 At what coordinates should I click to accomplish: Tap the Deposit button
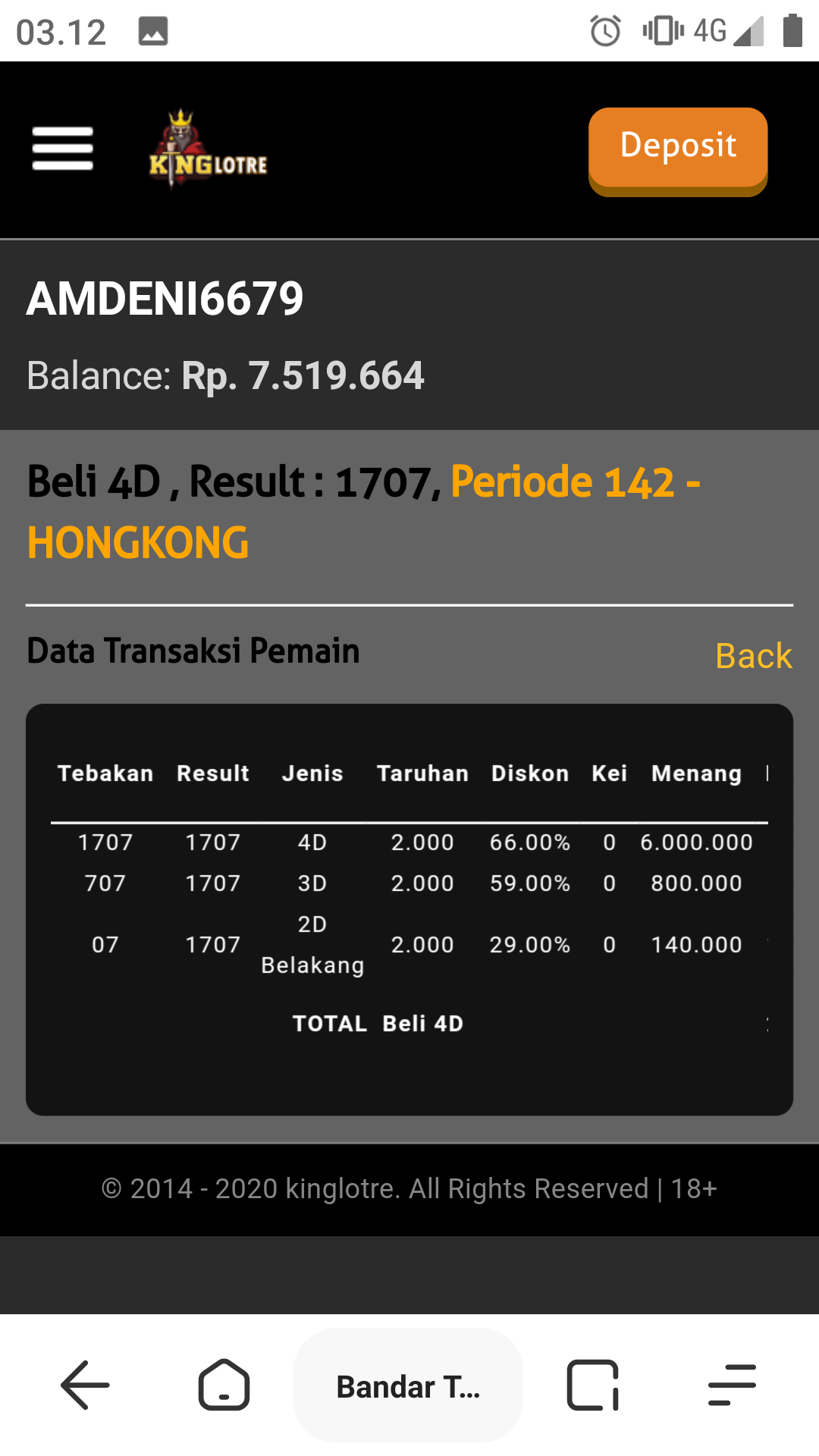tap(678, 147)
